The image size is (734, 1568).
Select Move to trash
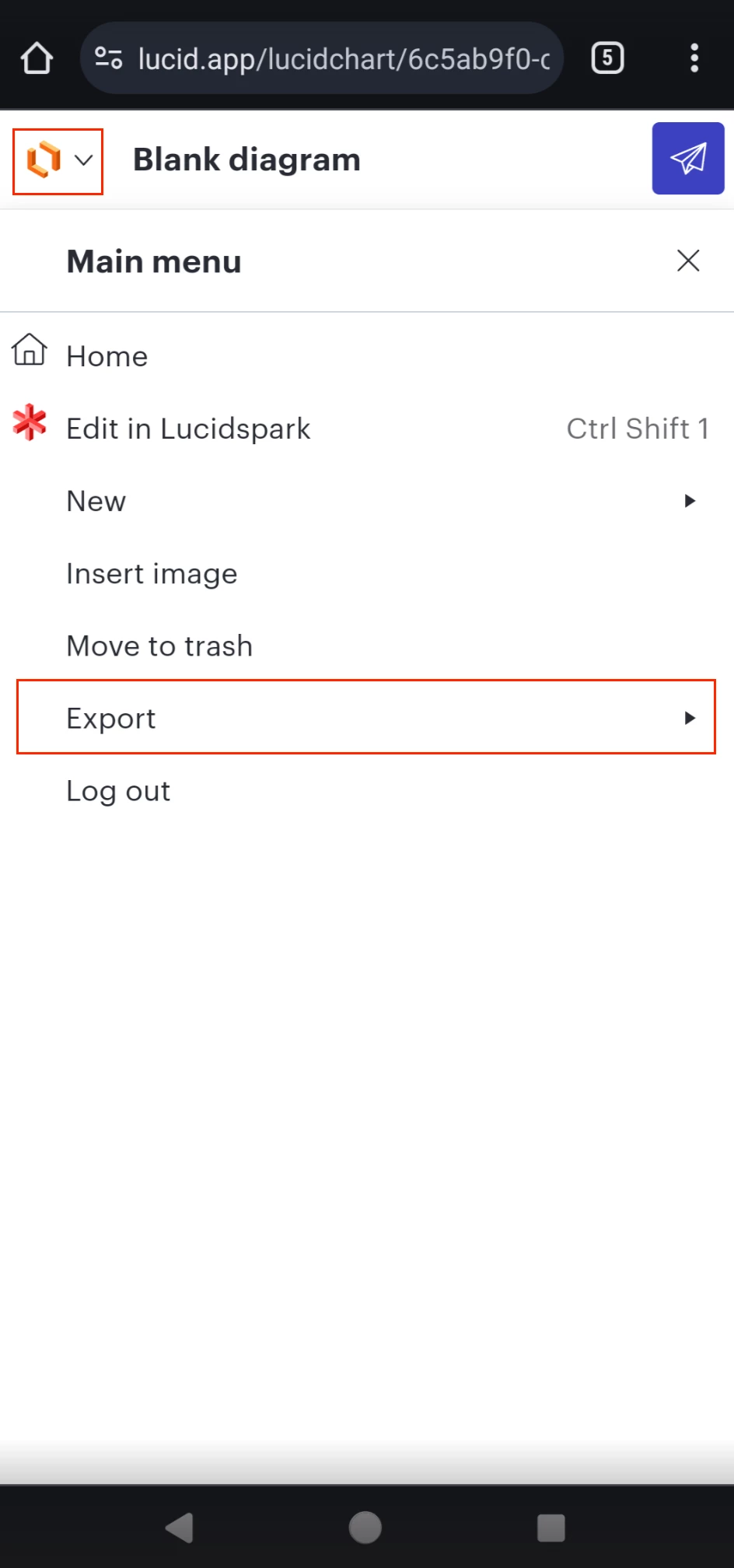(367, 646)
